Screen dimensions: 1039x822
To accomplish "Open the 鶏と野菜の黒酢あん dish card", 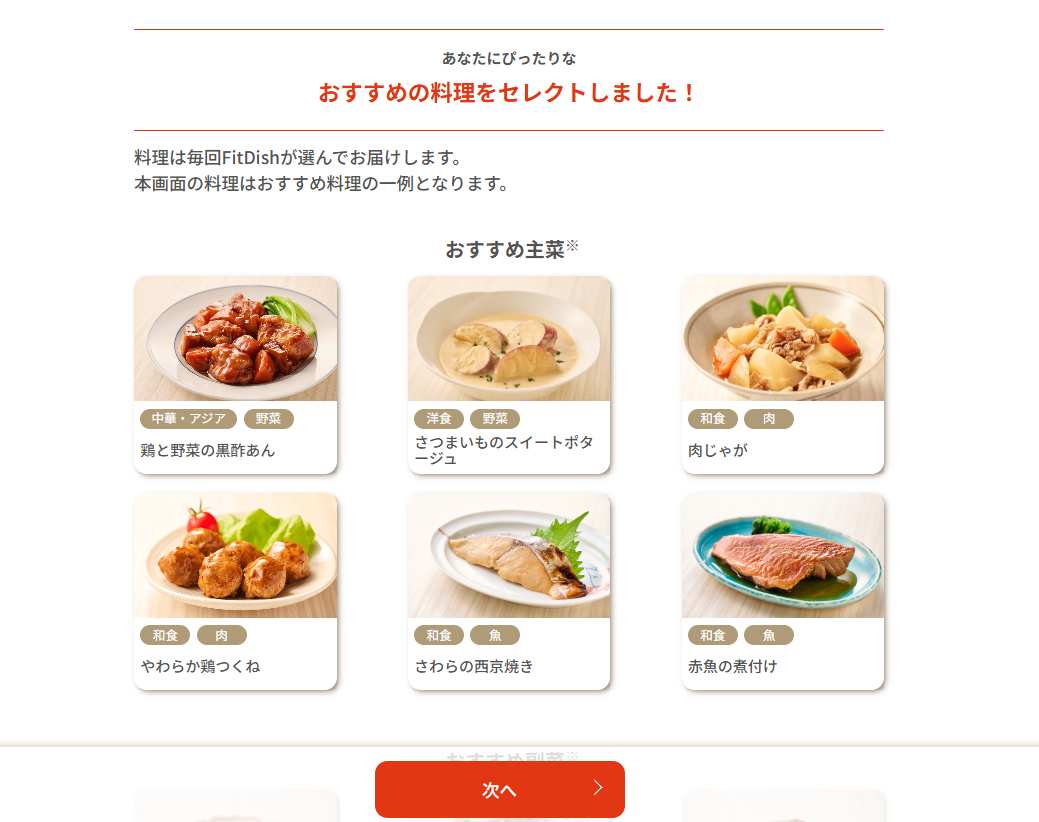I will (235, 374).
